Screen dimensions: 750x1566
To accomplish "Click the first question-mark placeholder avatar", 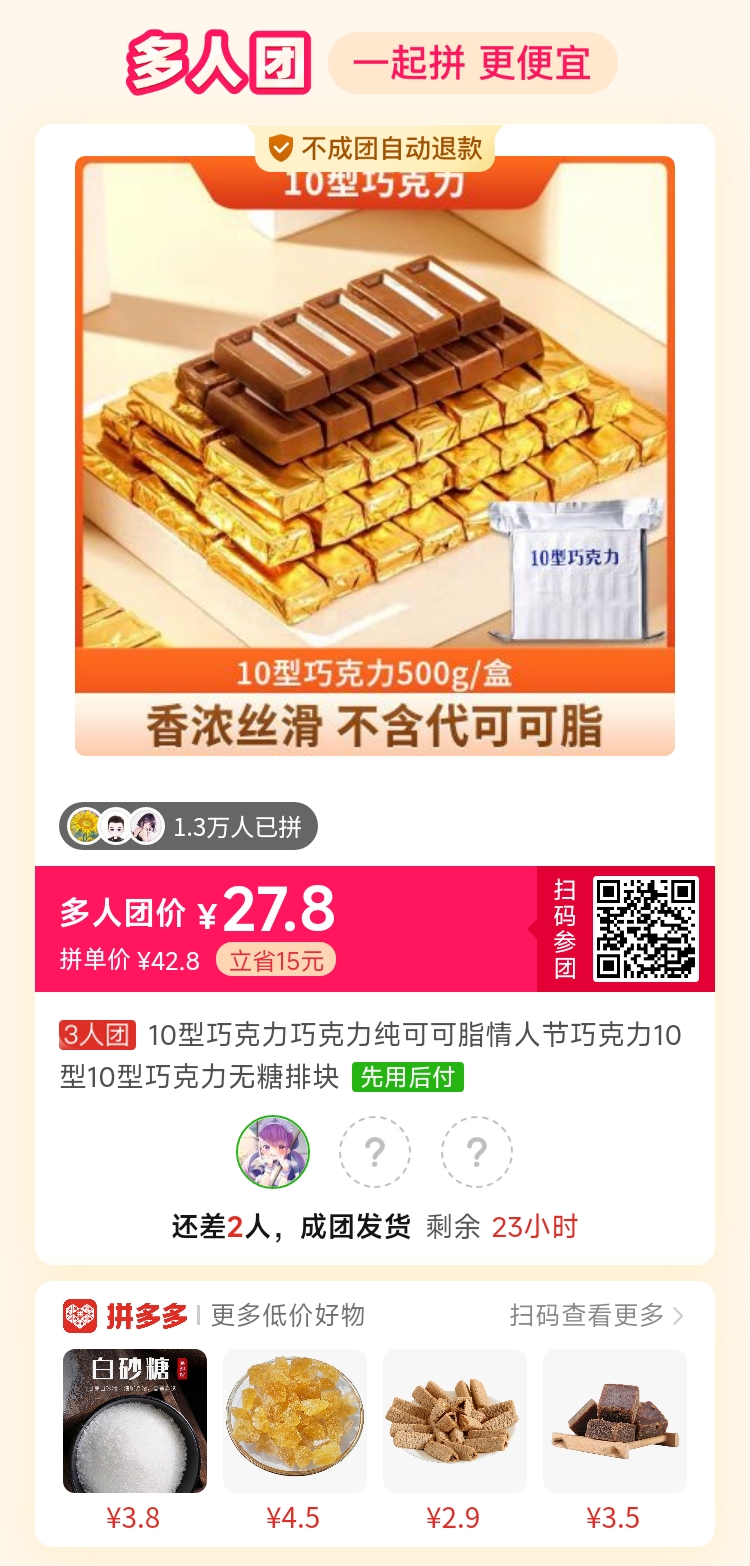I will pos(375,1152).
